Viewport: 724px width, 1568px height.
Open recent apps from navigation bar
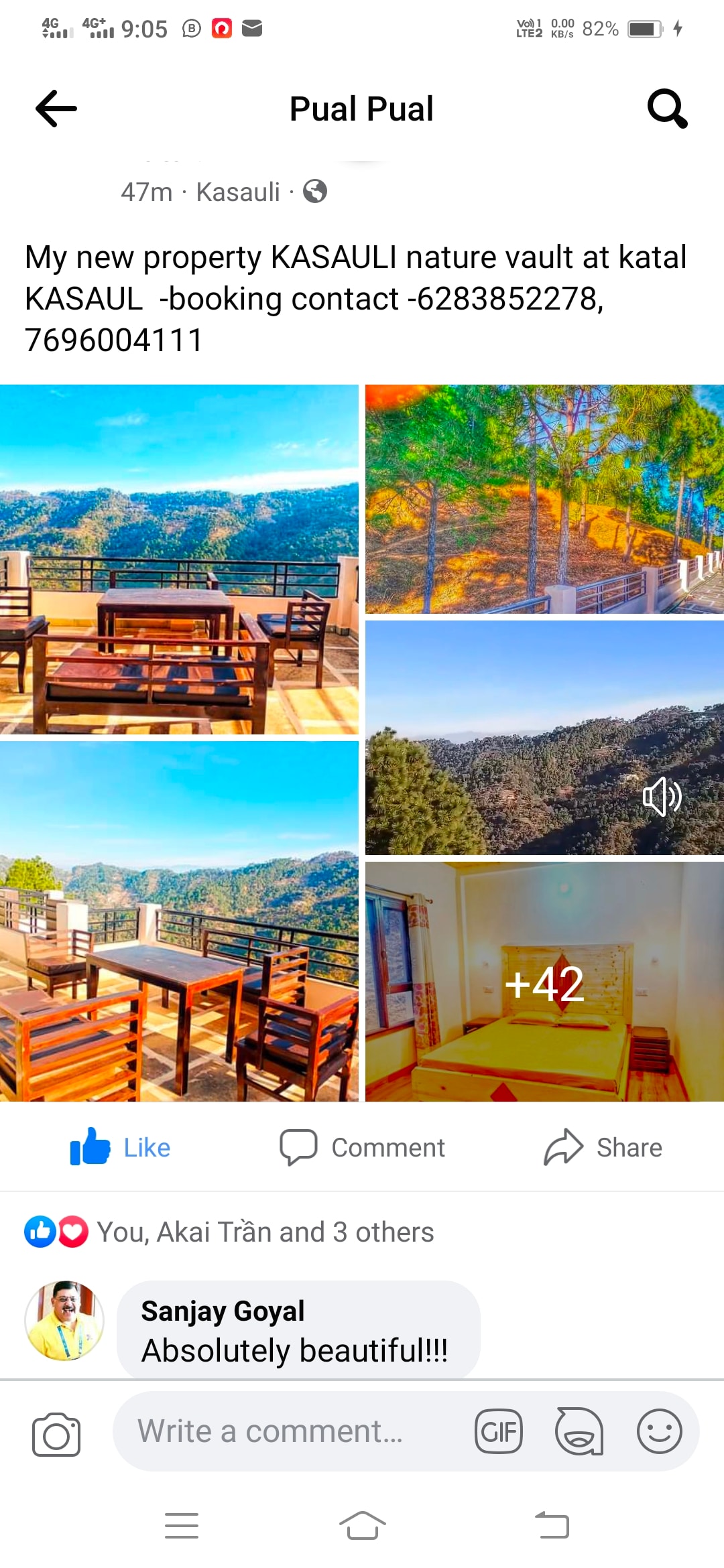click(x=182, y=1526)
